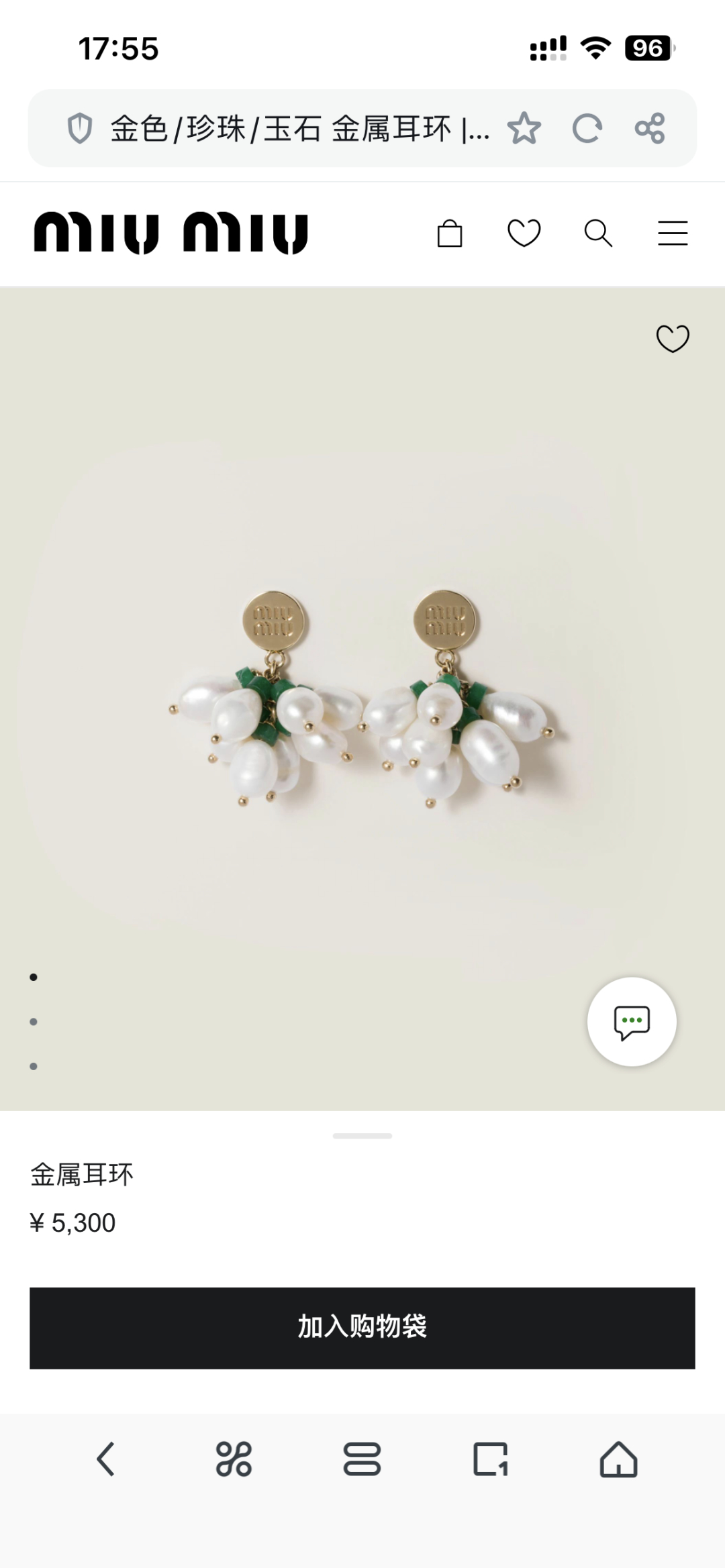The image size is (725, 1568).
Task: Add earrings to wishlist on image
Action: (x=672, y=338)
